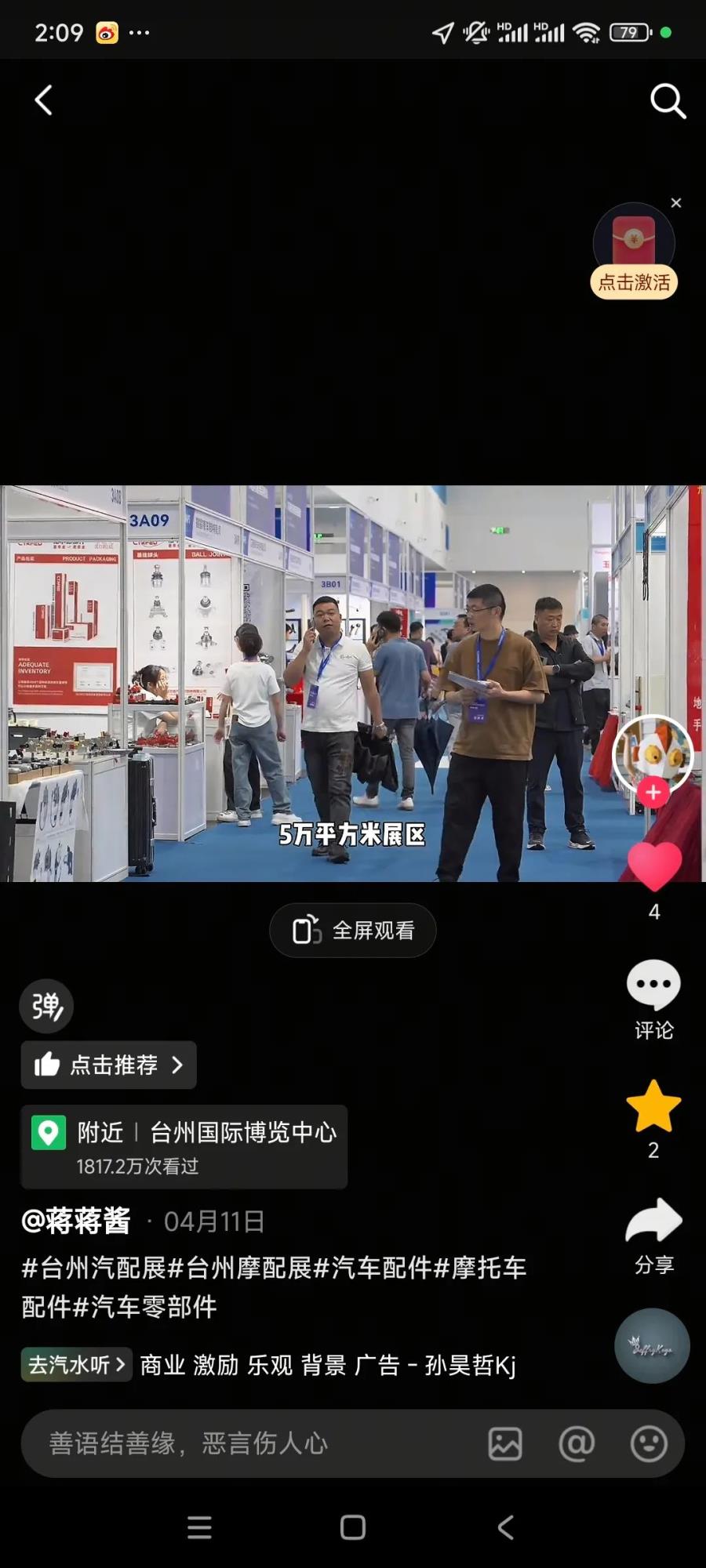Tap the 点击激活 red envelope button
Image resolution: width=706 pixels, height=1568 pixels.
point(634,282)
